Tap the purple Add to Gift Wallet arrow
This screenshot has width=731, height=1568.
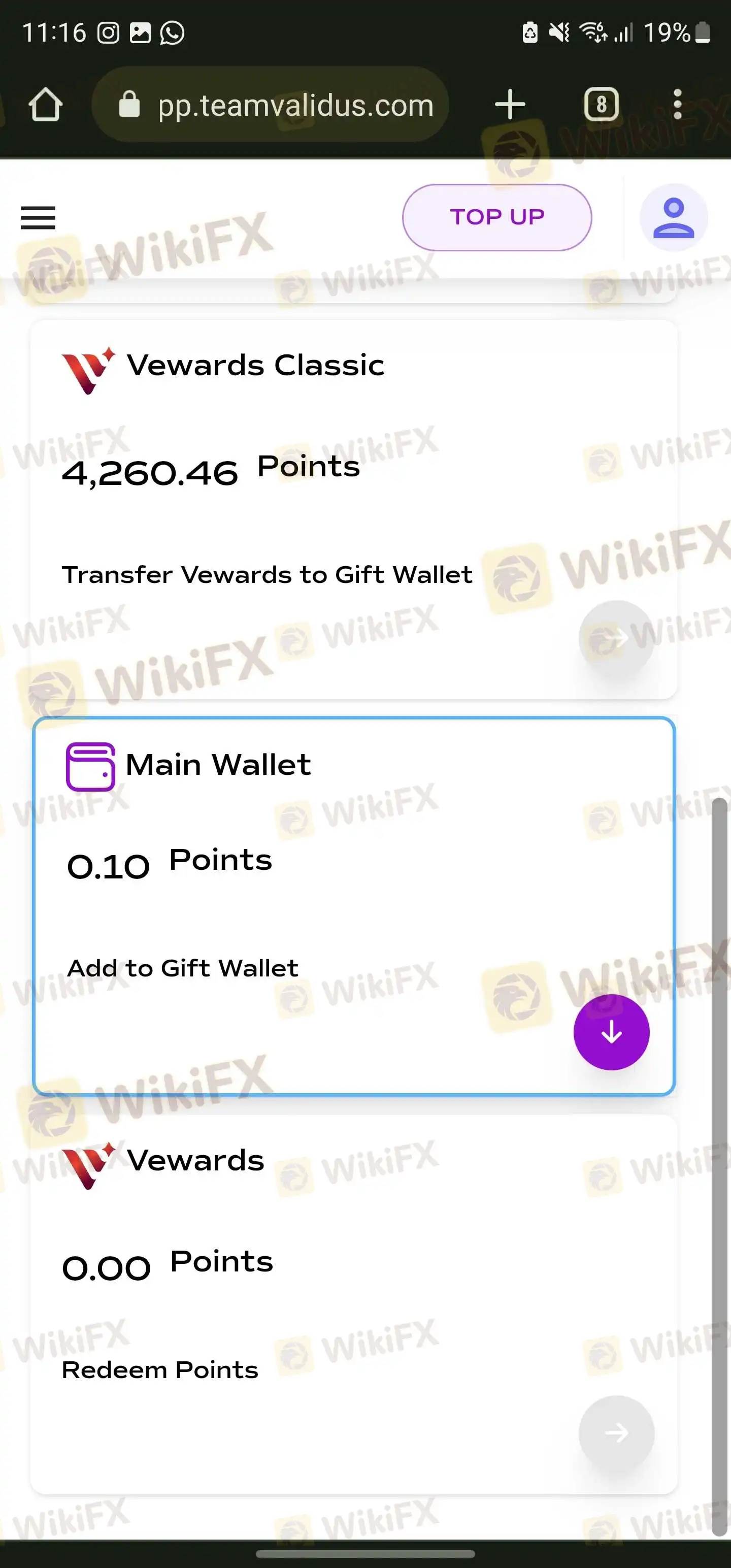click(611, 1032)
